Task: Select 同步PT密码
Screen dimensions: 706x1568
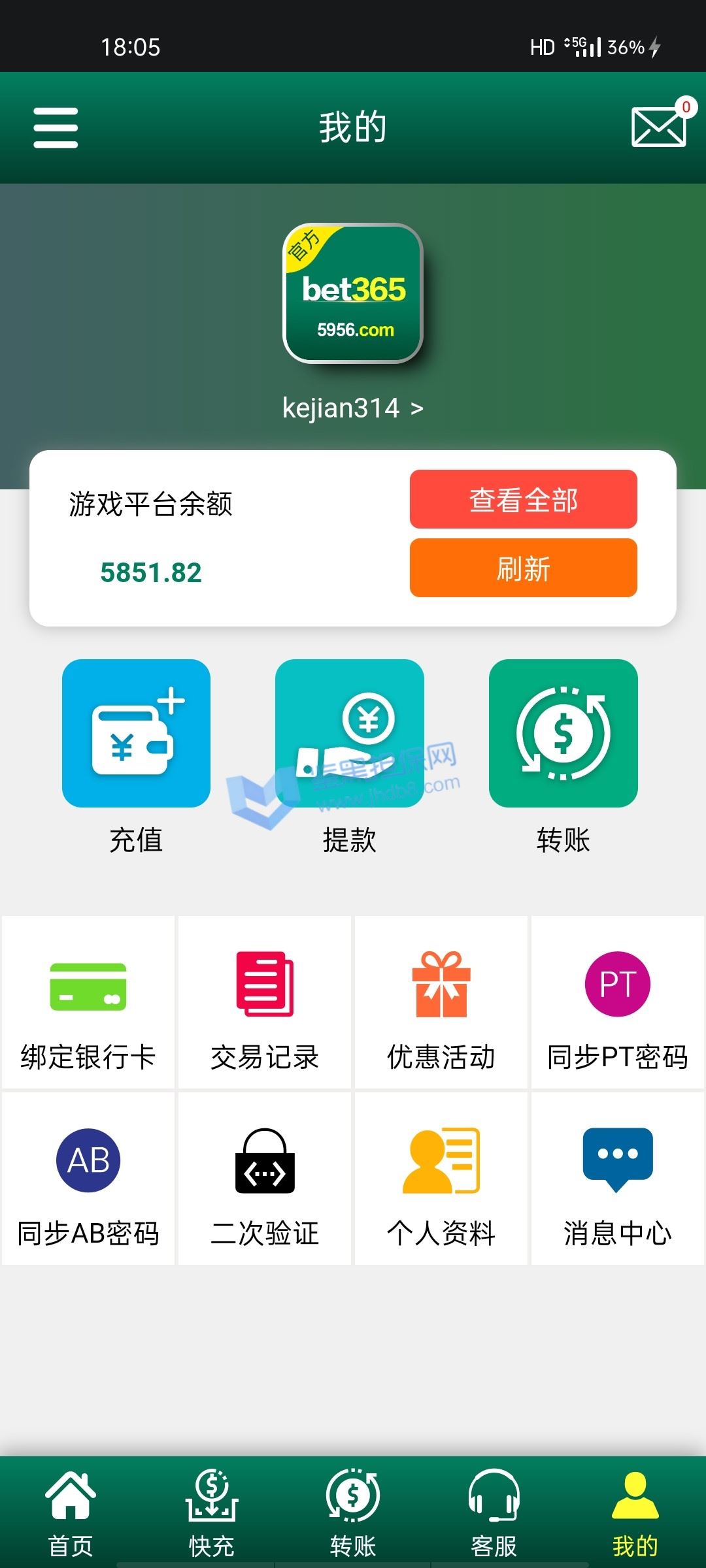Action: coord(618,1002)
